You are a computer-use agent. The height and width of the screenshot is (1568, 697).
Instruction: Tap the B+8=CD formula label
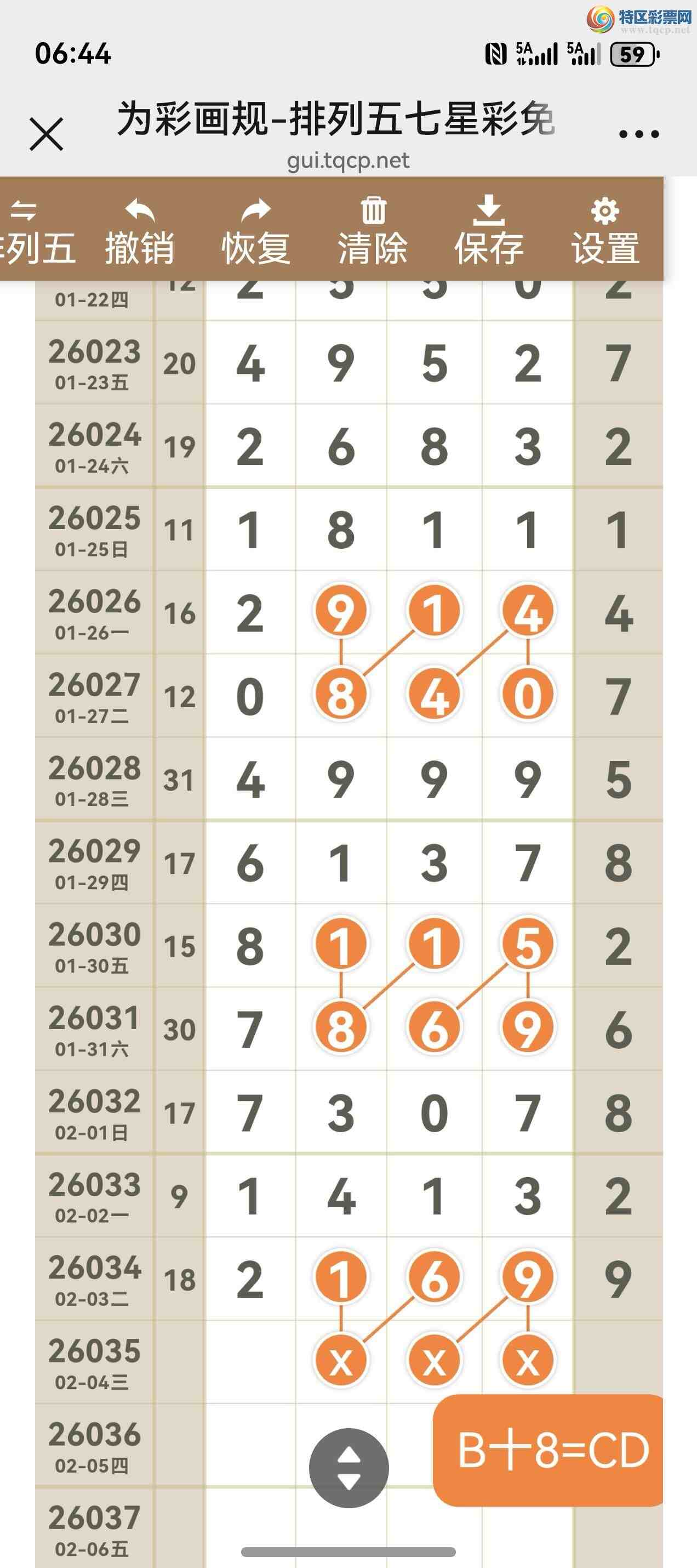coord(552,1450)
